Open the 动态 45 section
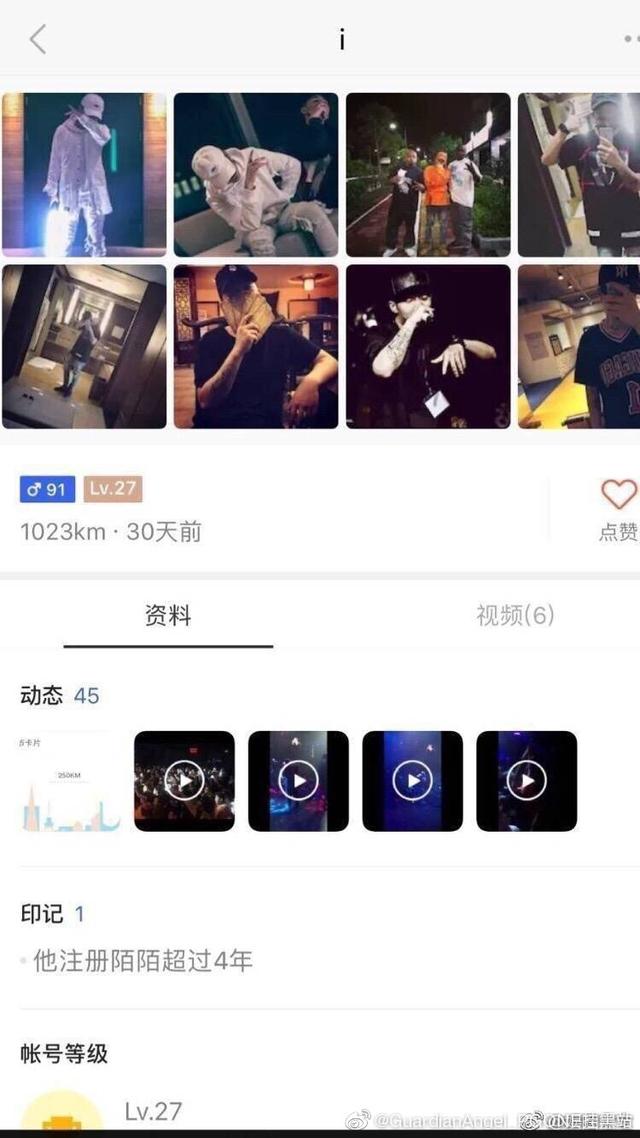This screenshot has width=640, height=1138. pyautogui.click(x=60, y=695)
